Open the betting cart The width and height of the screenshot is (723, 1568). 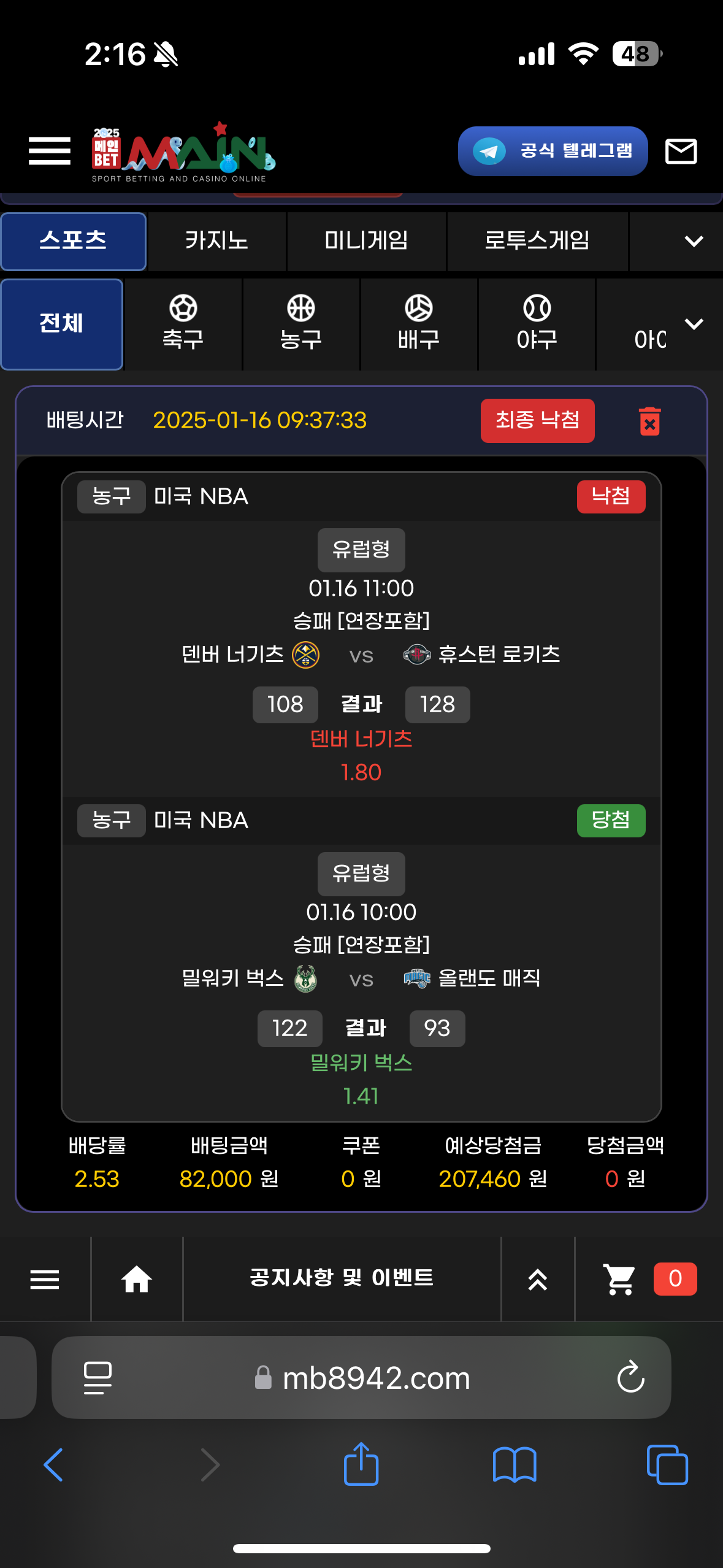619,1279
